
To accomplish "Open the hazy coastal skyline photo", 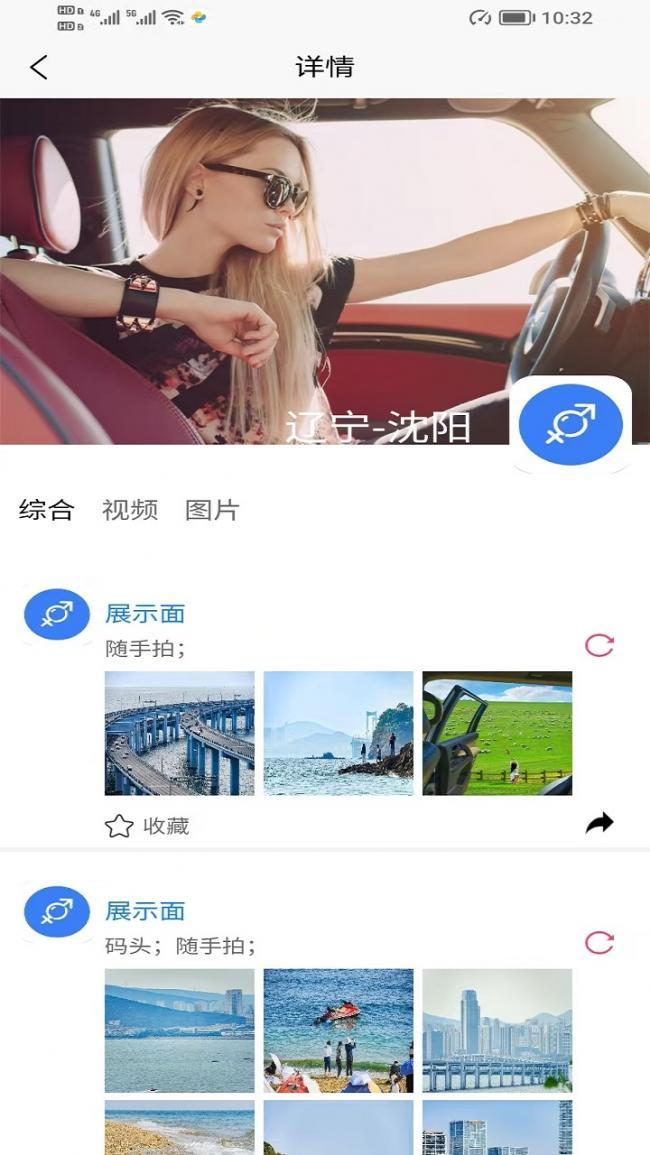I will tap(180, 1030).
